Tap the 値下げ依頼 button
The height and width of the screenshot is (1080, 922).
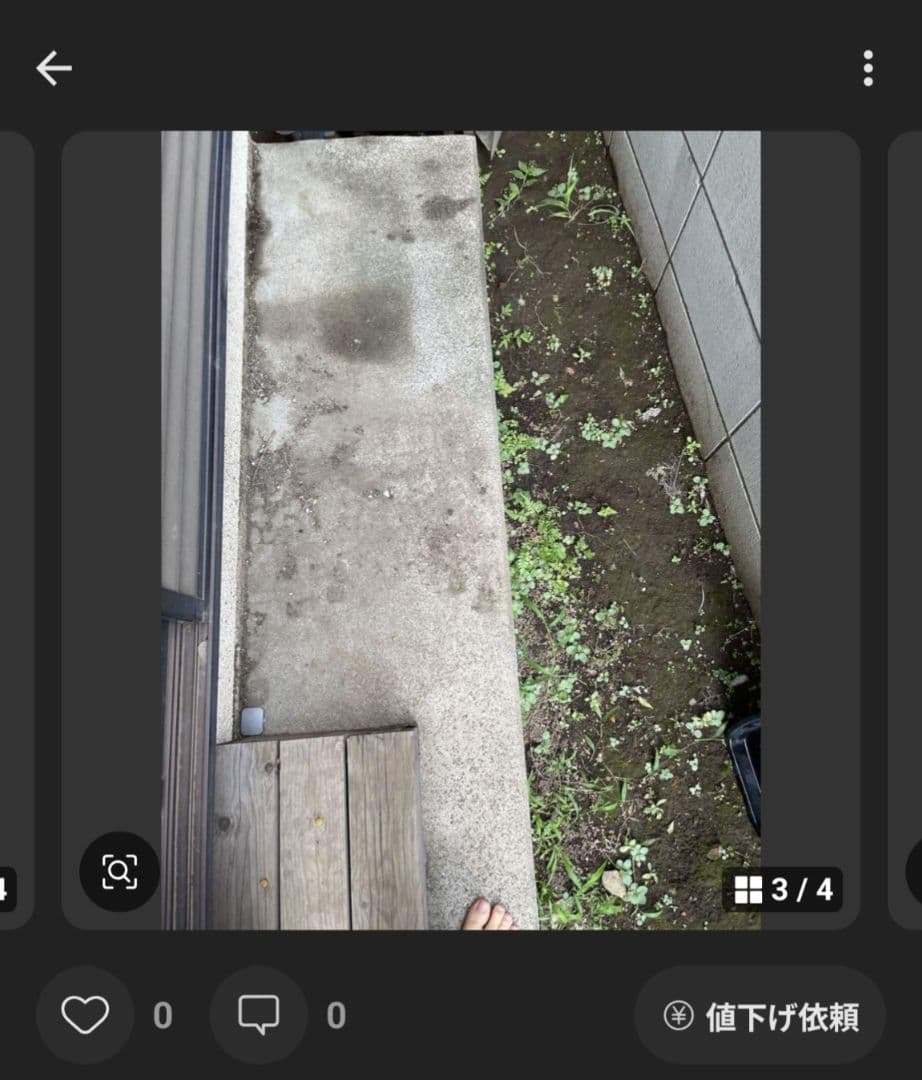click(x=761, y=1016)
